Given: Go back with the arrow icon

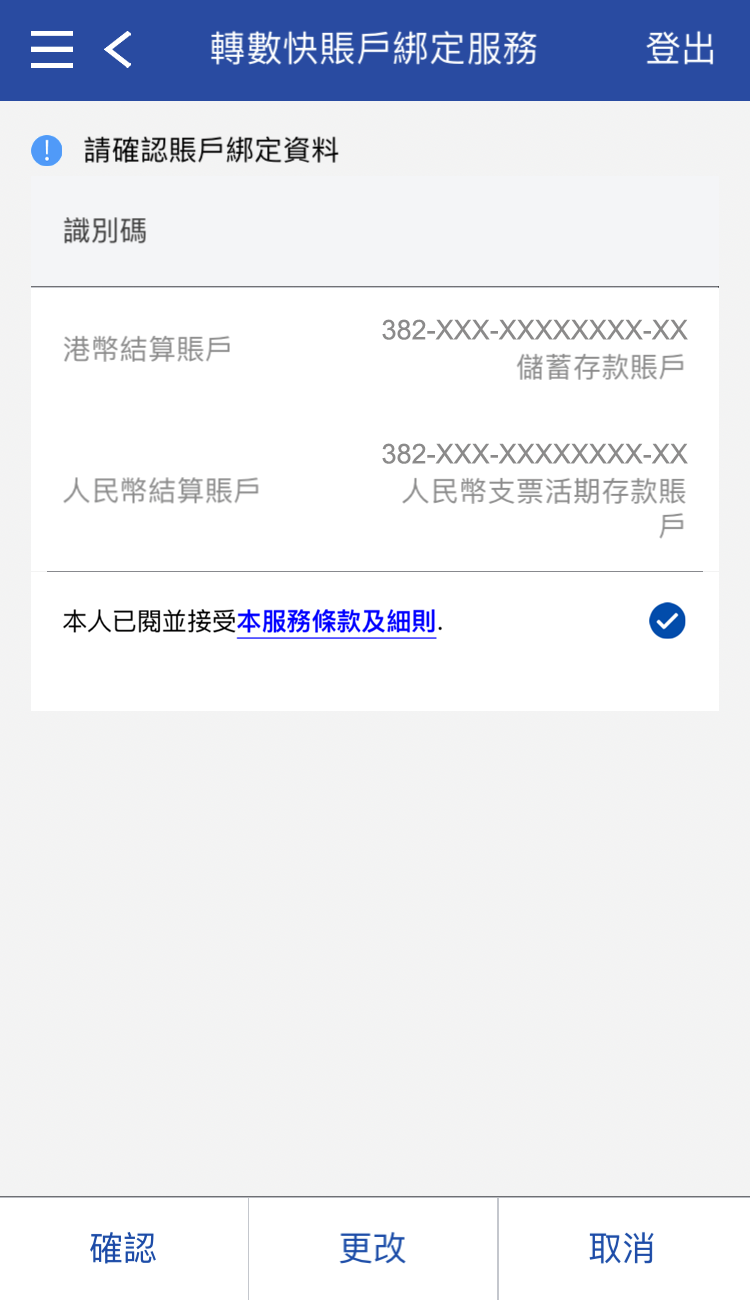Looking at the screenshot, I should point(118,49).
